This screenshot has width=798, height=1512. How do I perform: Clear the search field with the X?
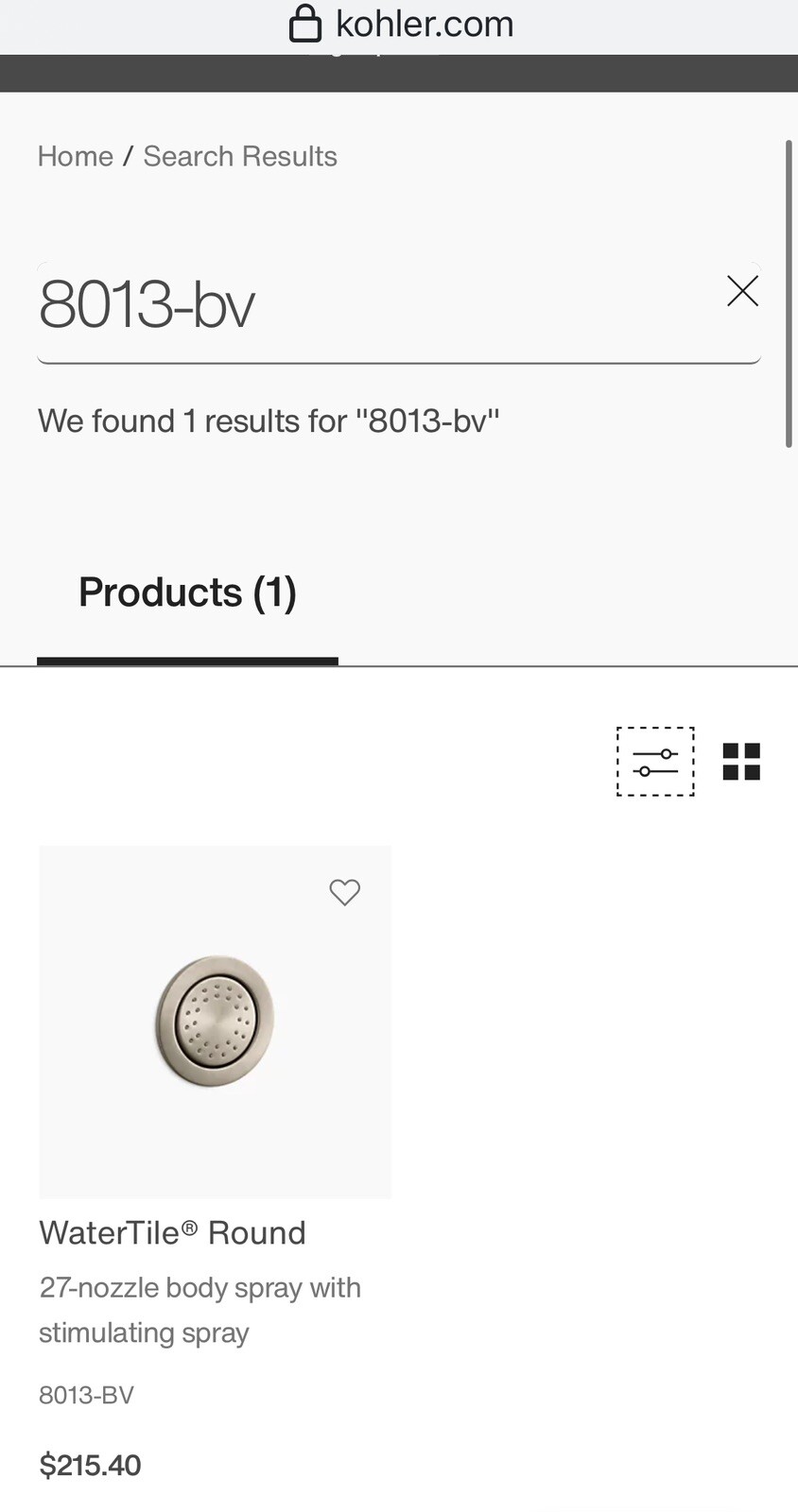(742, 291)
